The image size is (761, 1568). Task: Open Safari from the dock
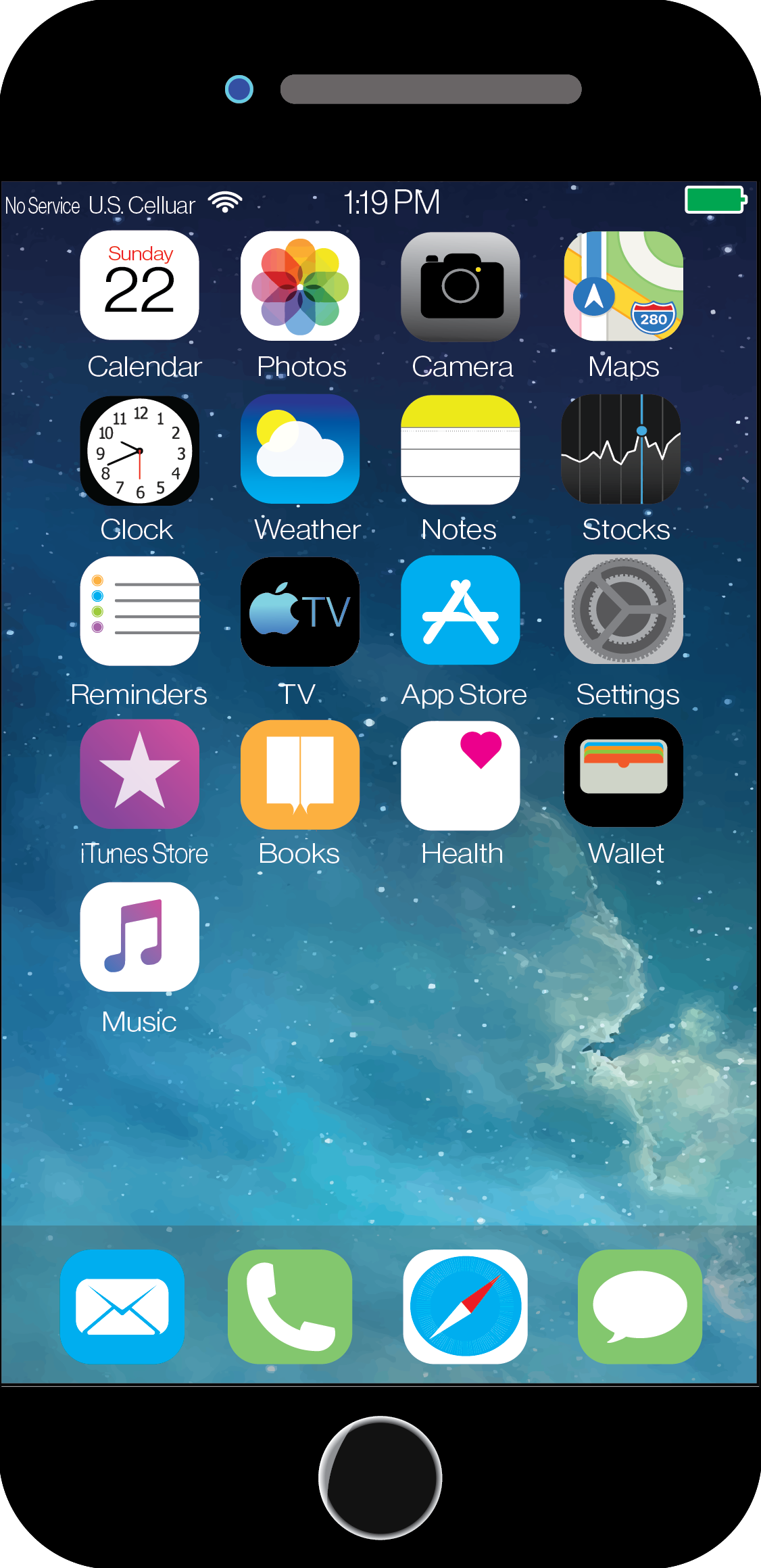(465, 1306)
